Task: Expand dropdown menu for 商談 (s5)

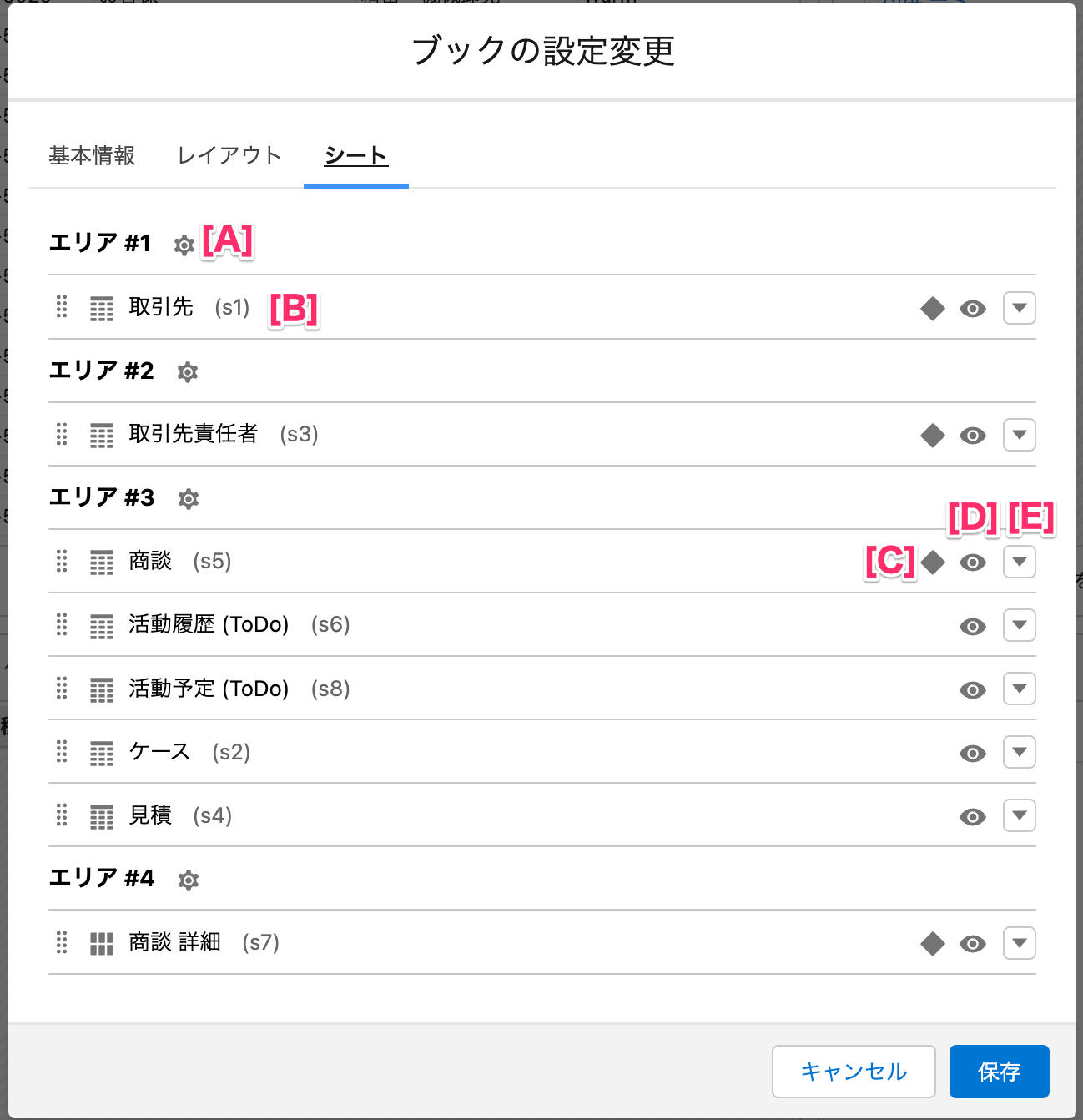Action: tap(1019, 562)
